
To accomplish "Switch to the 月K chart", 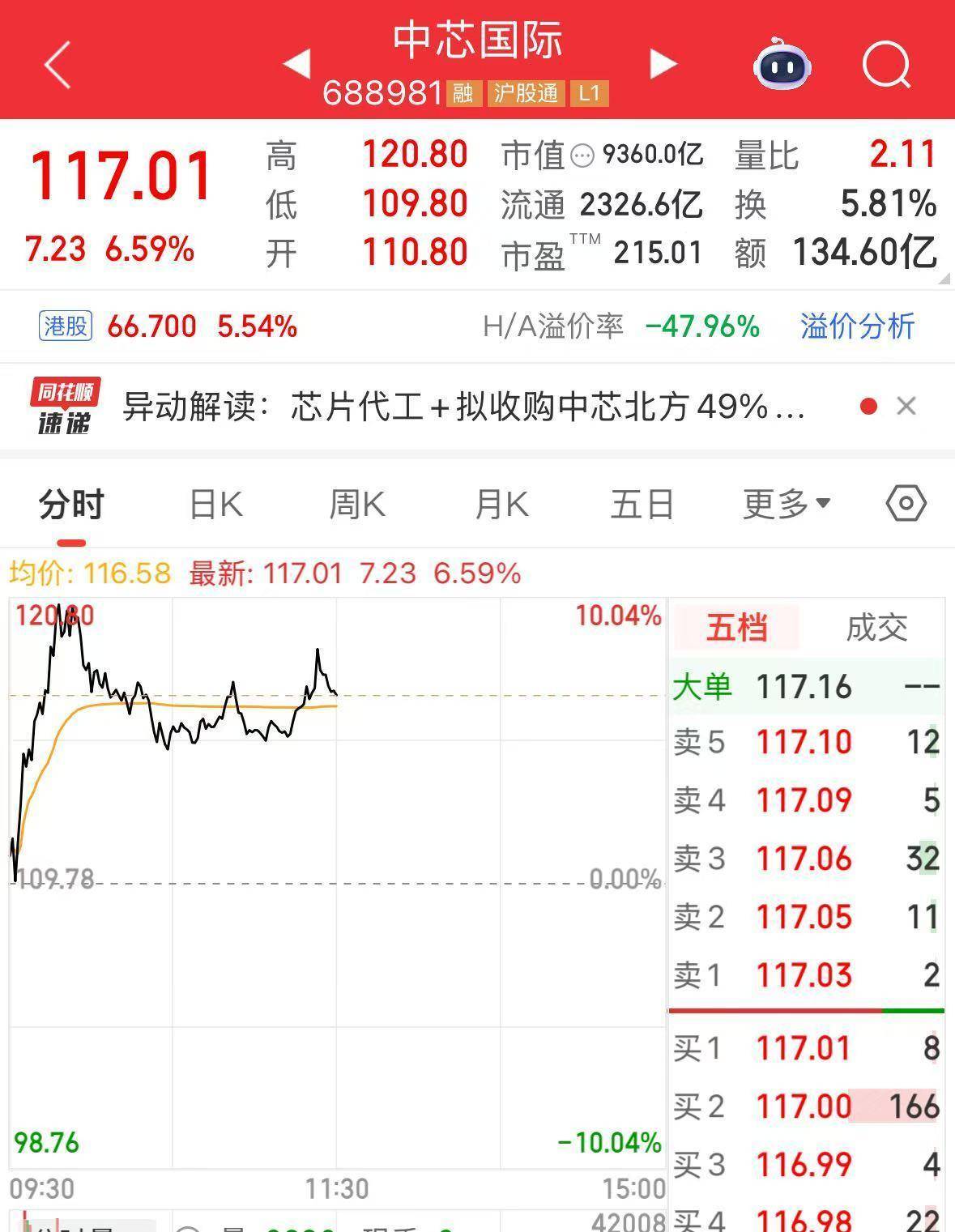I will [501, 505].
